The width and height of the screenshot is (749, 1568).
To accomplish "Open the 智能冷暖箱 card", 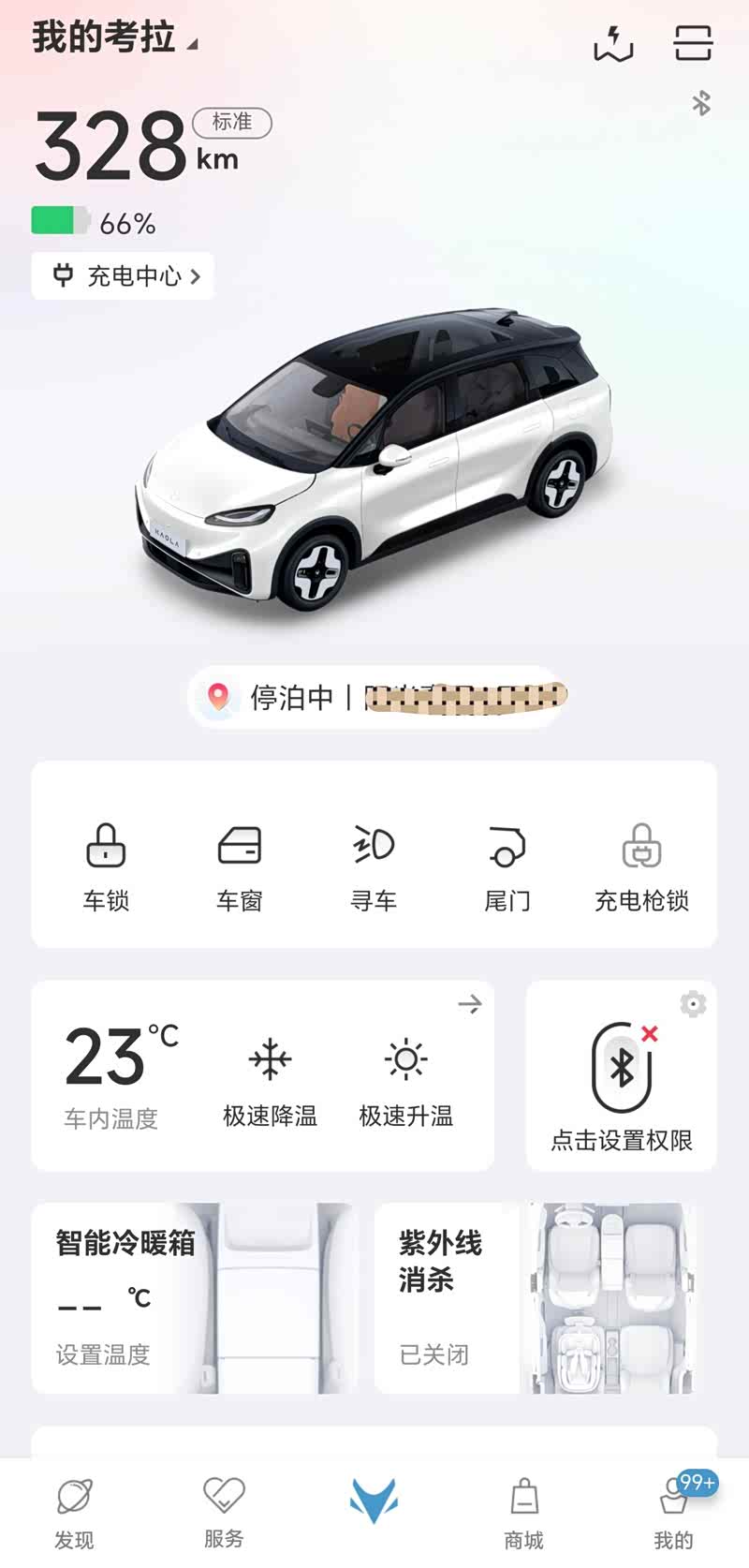I will [195, 1297].
